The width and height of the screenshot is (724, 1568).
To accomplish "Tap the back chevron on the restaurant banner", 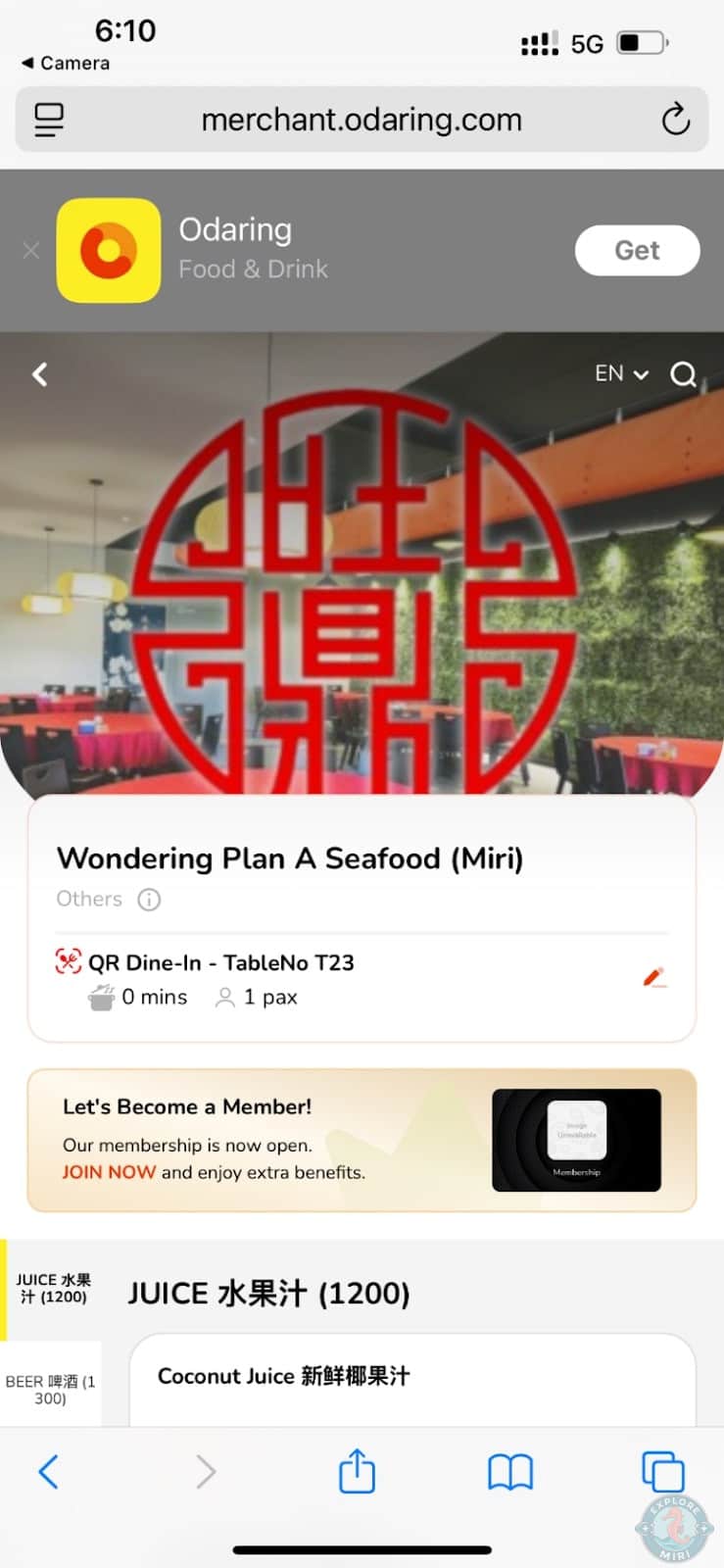I will 40,374.
